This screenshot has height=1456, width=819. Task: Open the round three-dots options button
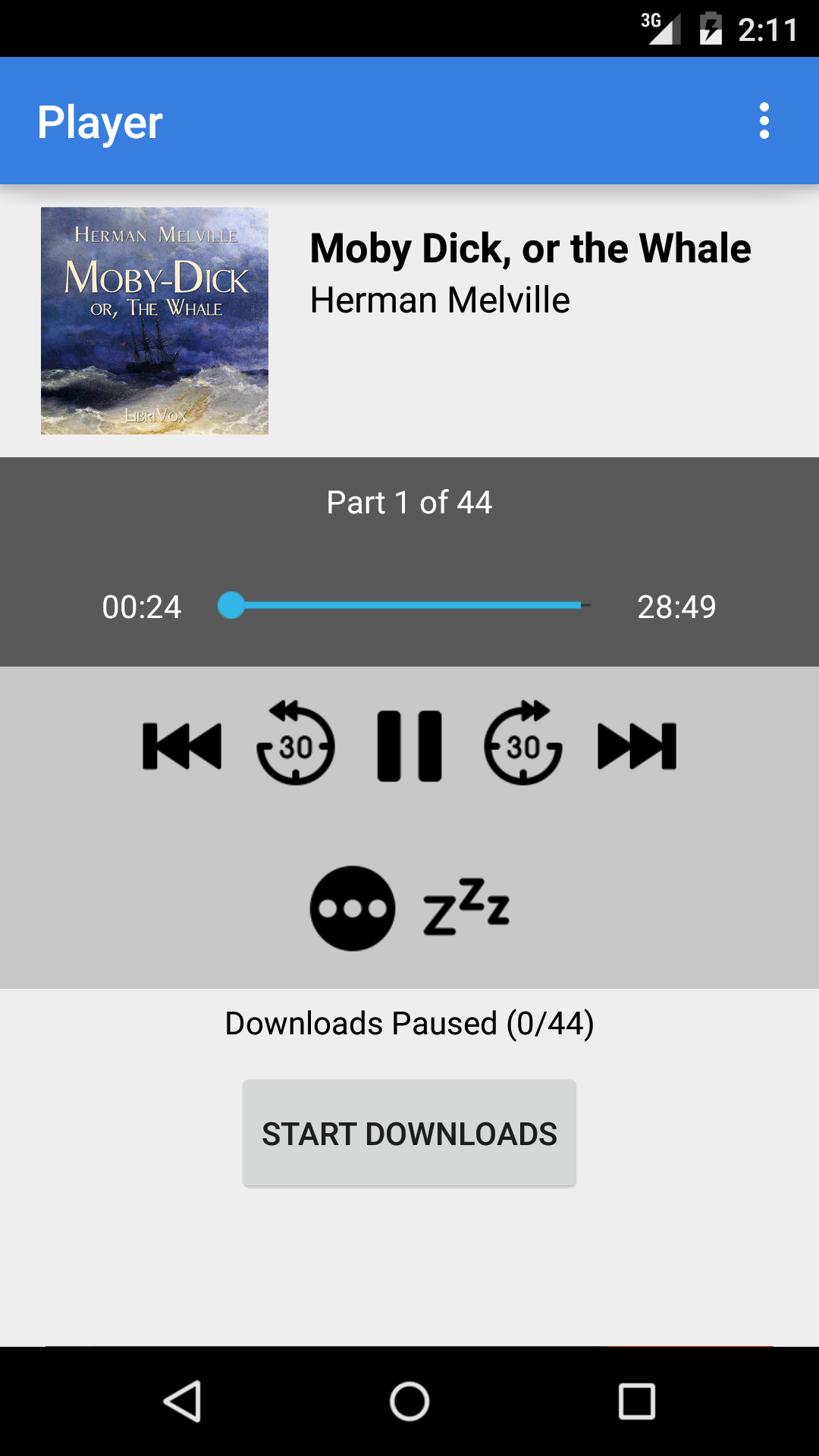[x=353, y=908]
